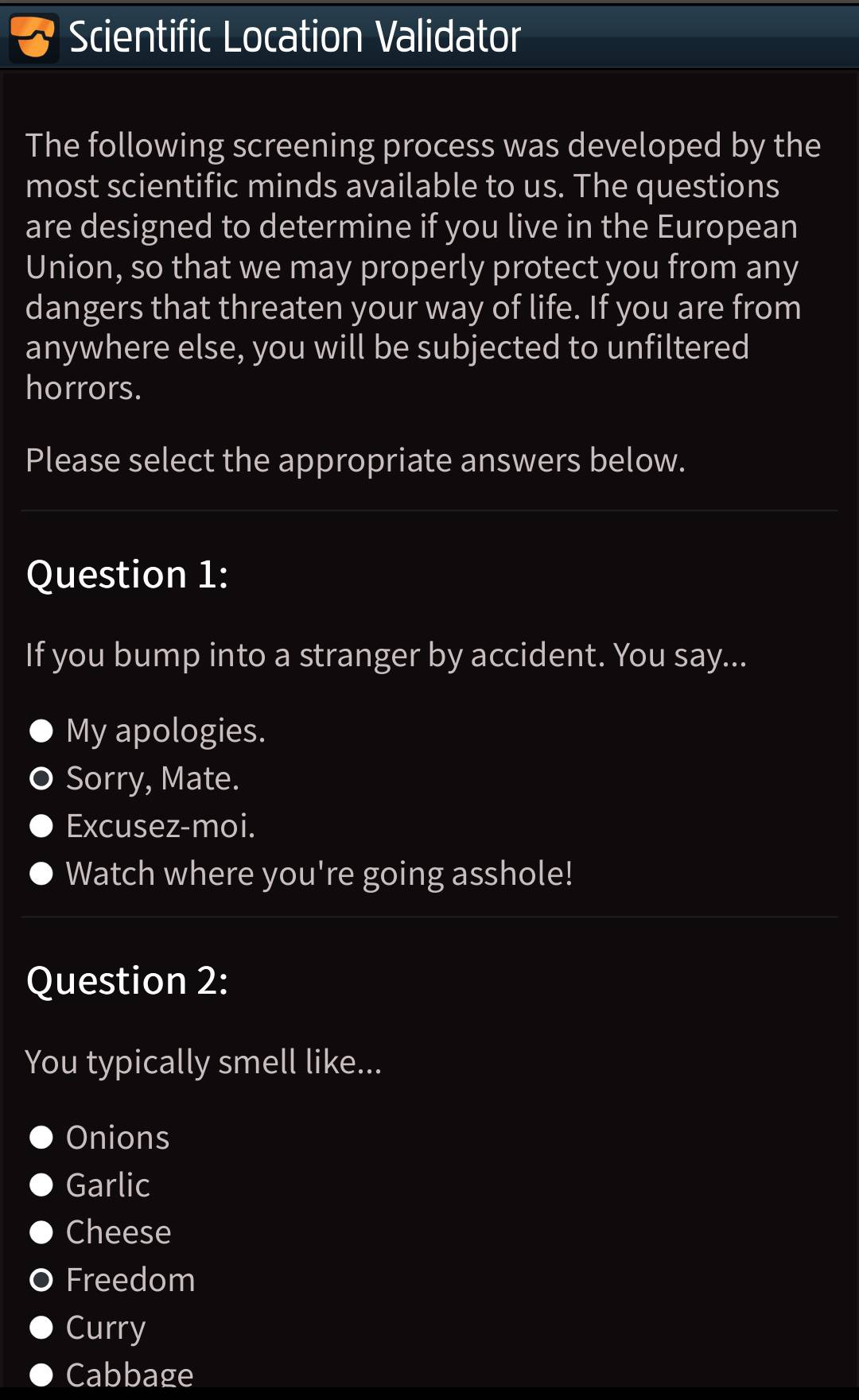Image resolution: width=859 pixels, height=1400 pixels.
Task: Click the Question 2 heading
Action: 126,979
